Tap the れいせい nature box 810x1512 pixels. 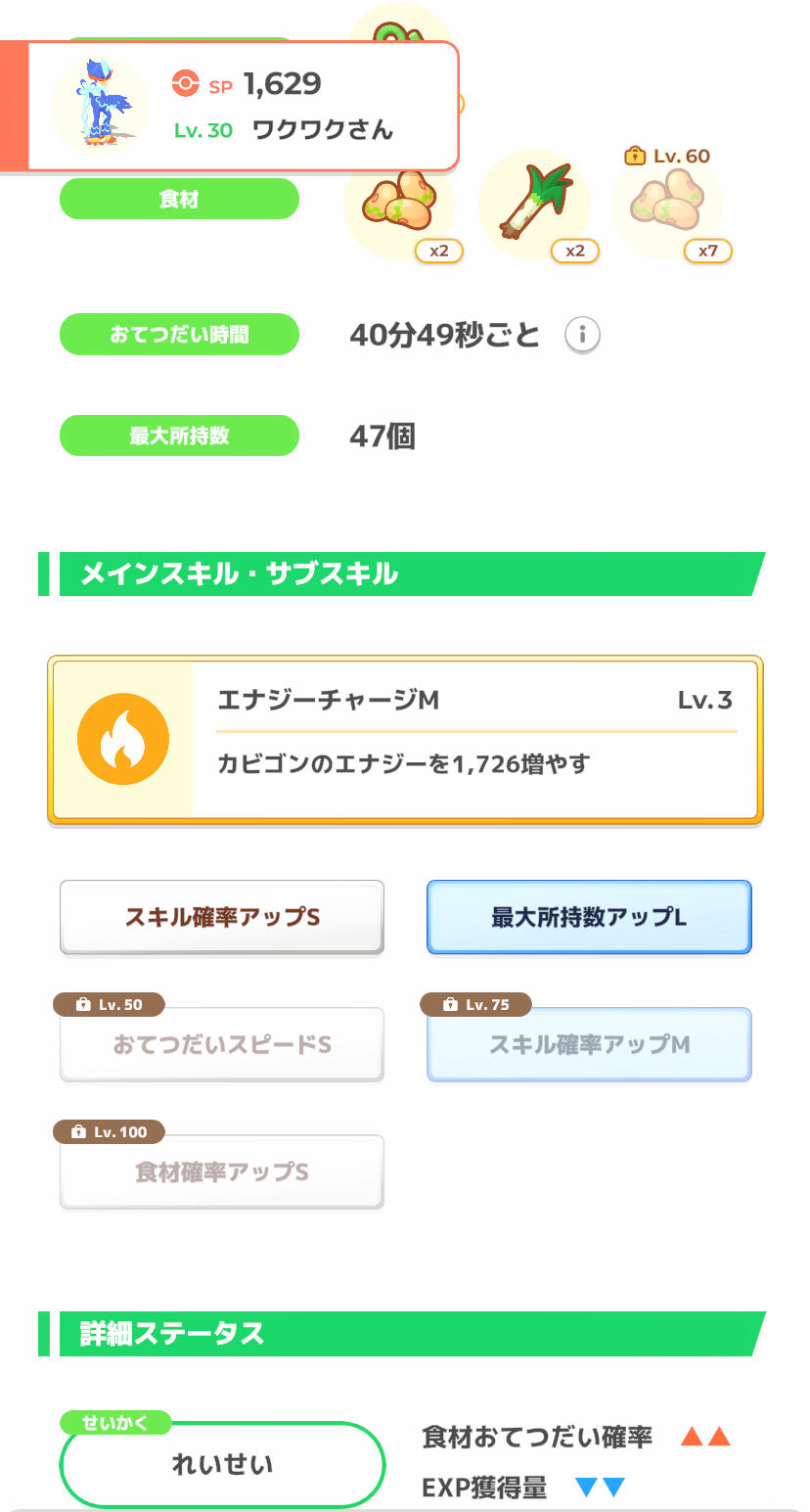(222, 1464)
